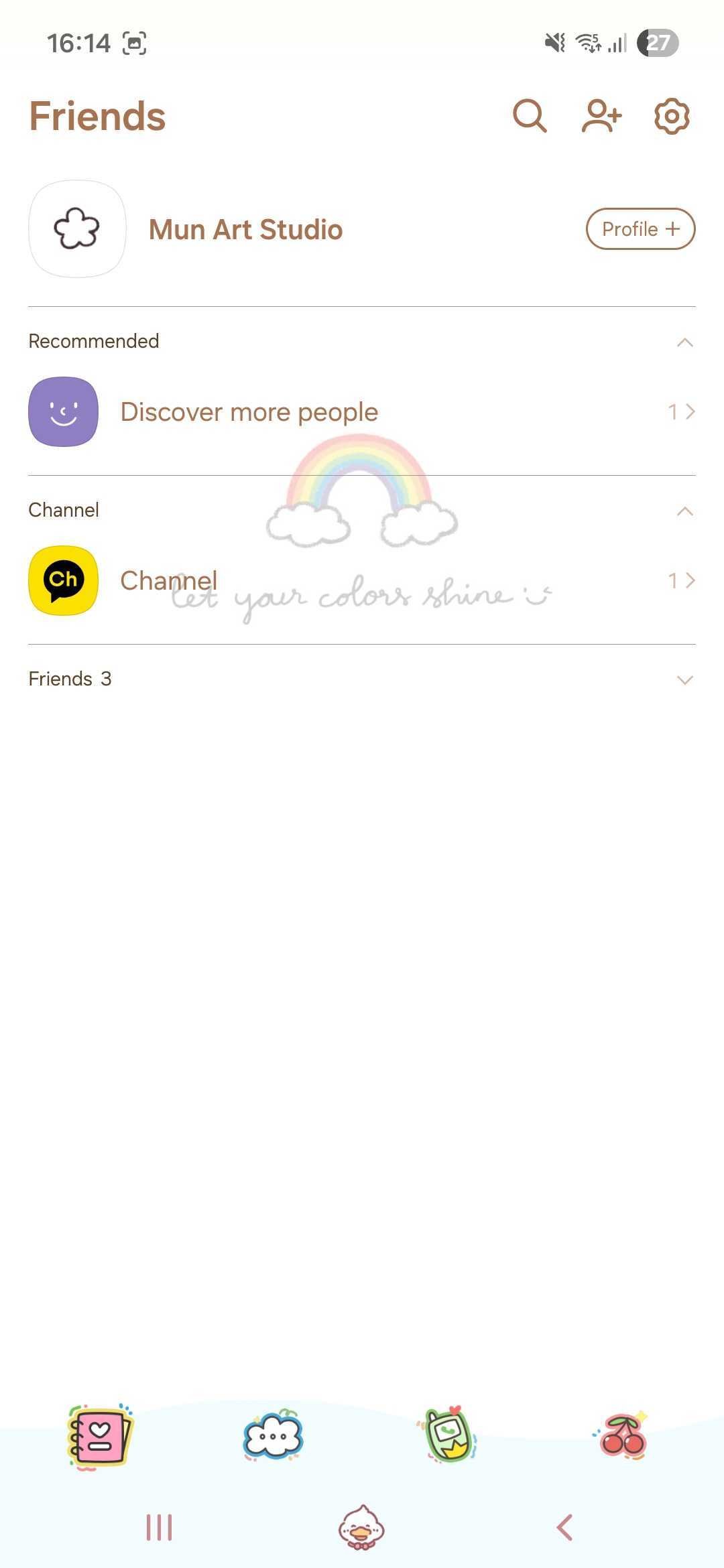Open Mun Art Studio's profile

(x=245, y=229)
